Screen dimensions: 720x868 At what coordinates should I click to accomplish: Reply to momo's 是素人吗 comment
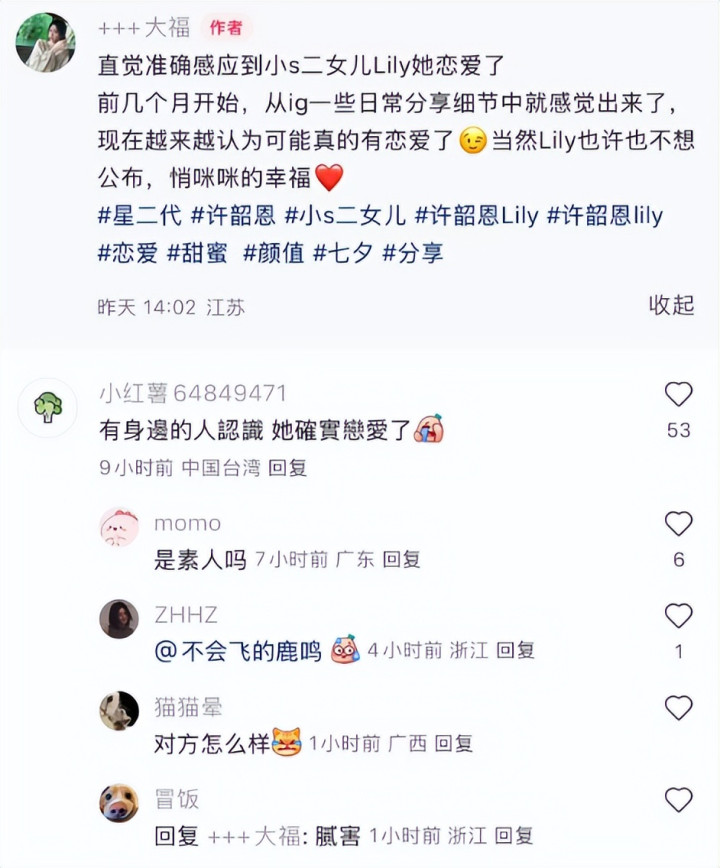[x=401, y=560]
